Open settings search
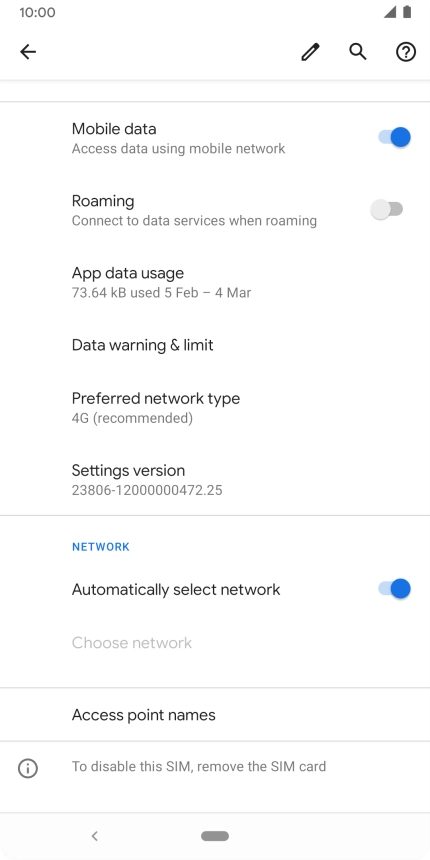The width and height of the screenshot is (430, 860). click(x=358, y=52)
